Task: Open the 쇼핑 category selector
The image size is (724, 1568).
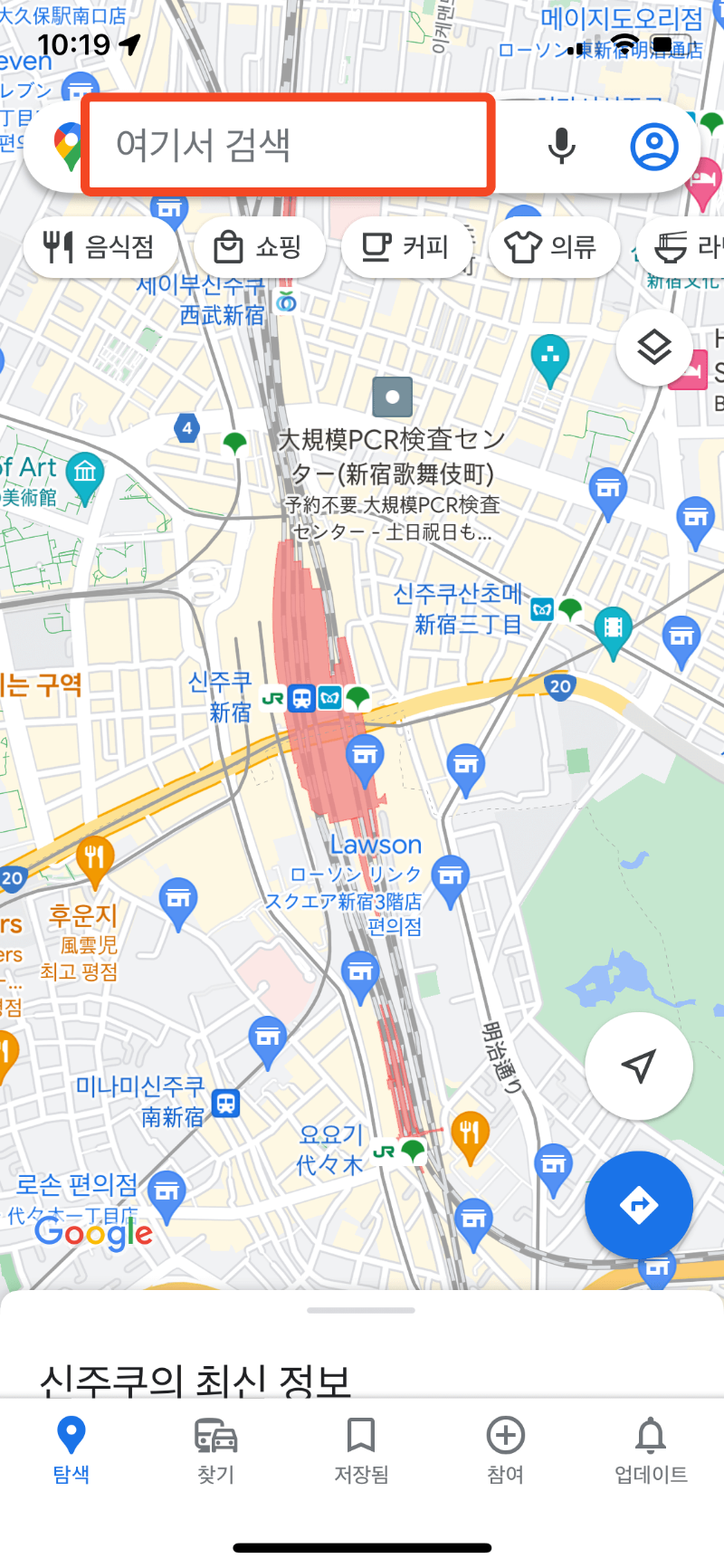Action: pos(259,246)
